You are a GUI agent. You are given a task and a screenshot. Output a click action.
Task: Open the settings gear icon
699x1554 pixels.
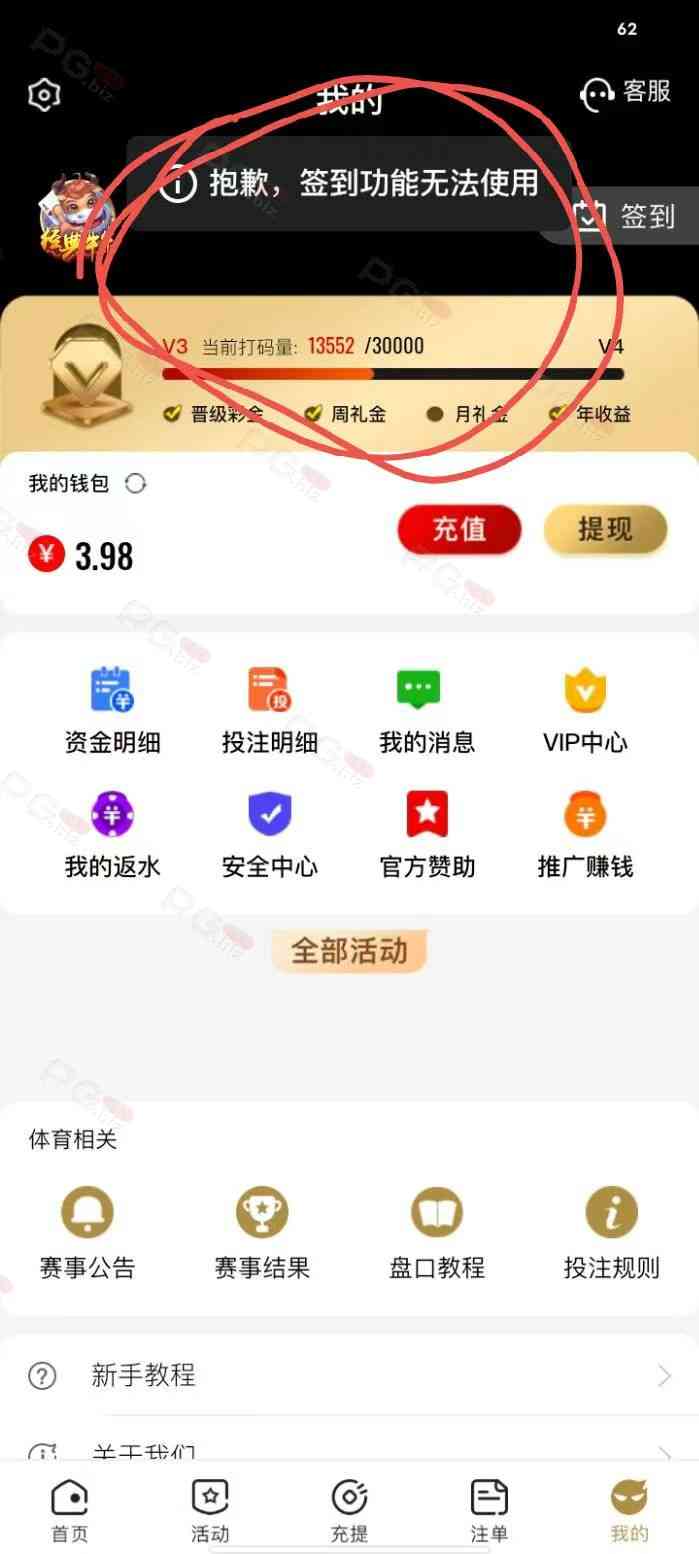tap(45, 95)
